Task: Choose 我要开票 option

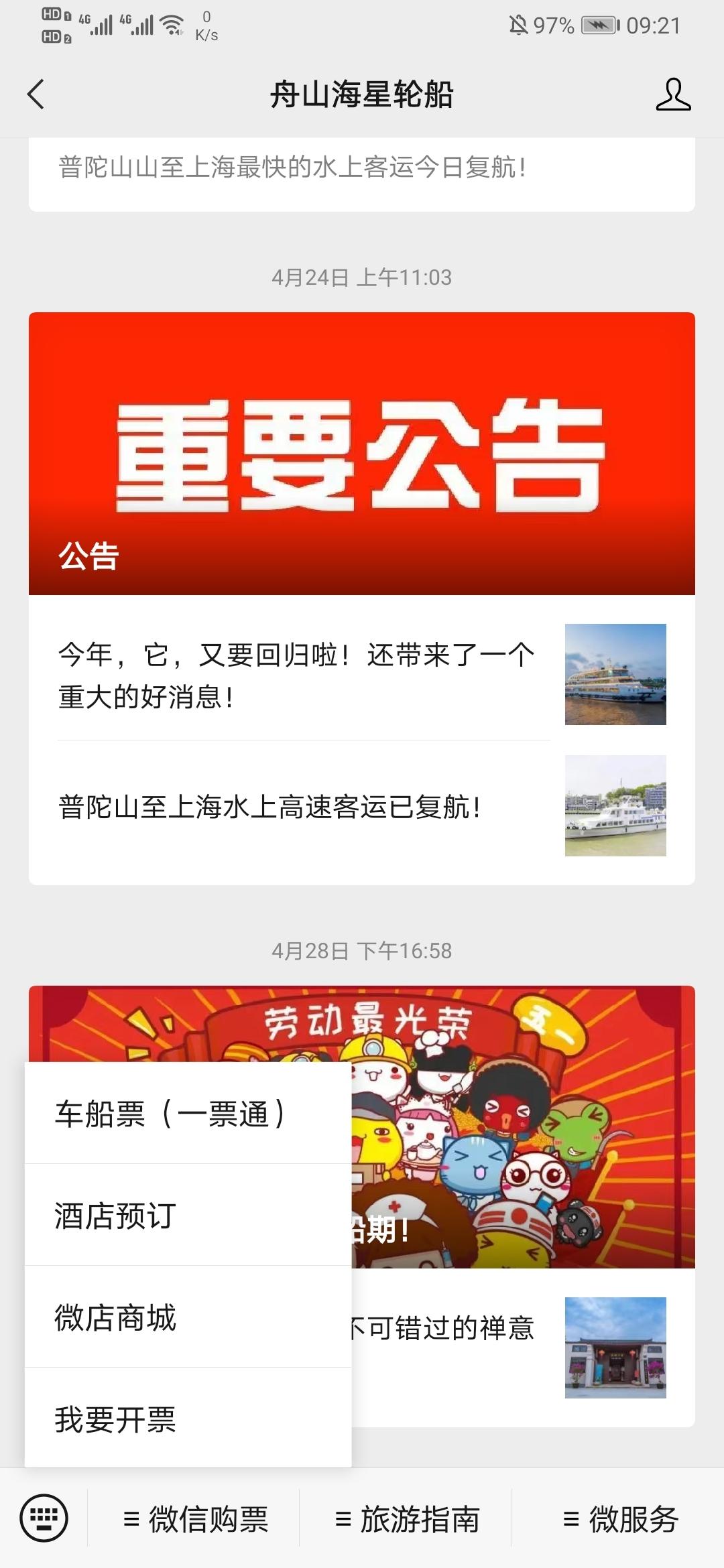Action: pos(115,1419)
